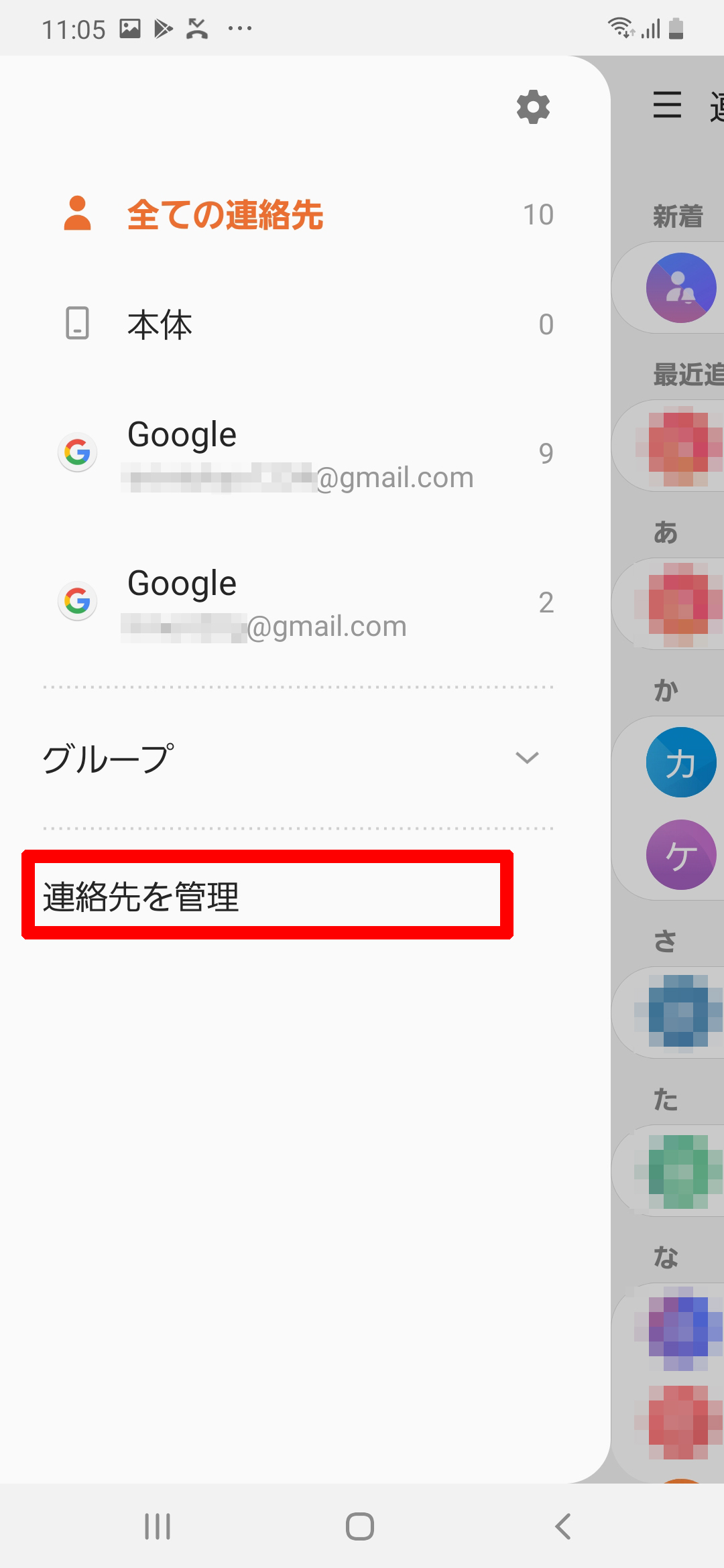This screenshot has height=1568, width=724.
Task: Show contacts stored in 本体
Action: click(305, 324)
